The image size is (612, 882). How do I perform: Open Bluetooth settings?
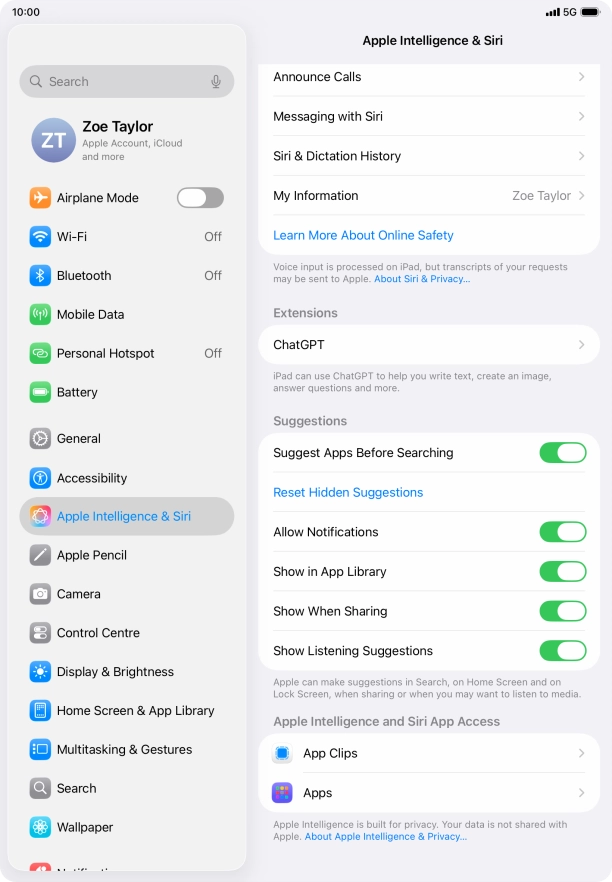[127, 276]
